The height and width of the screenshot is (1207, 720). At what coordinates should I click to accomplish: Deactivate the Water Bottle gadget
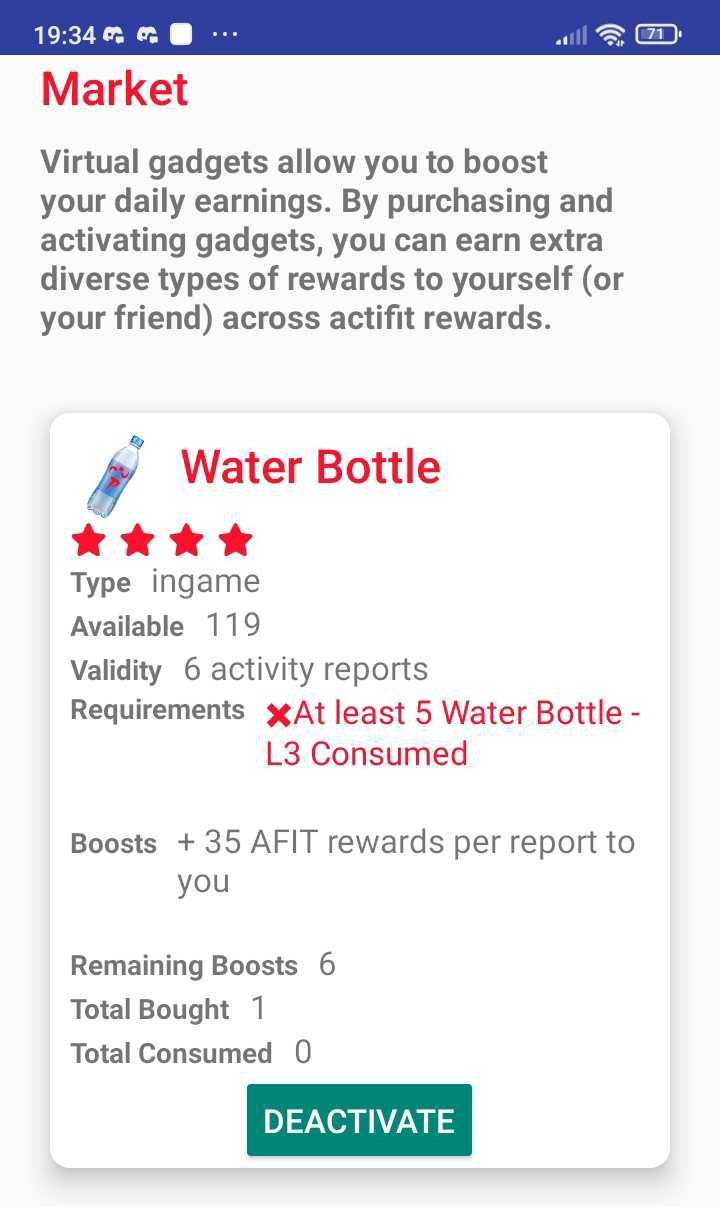[359, 1120]
